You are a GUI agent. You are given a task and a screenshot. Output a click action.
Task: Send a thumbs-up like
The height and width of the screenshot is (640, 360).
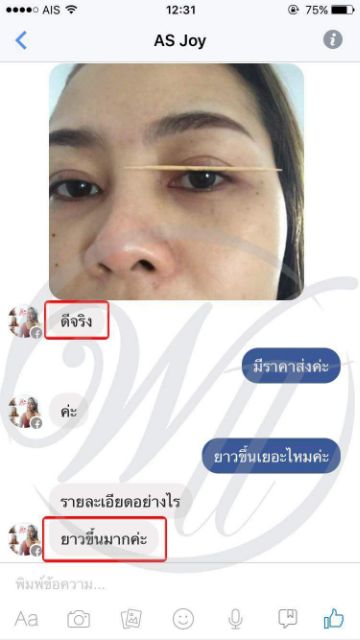coord(334,618)
